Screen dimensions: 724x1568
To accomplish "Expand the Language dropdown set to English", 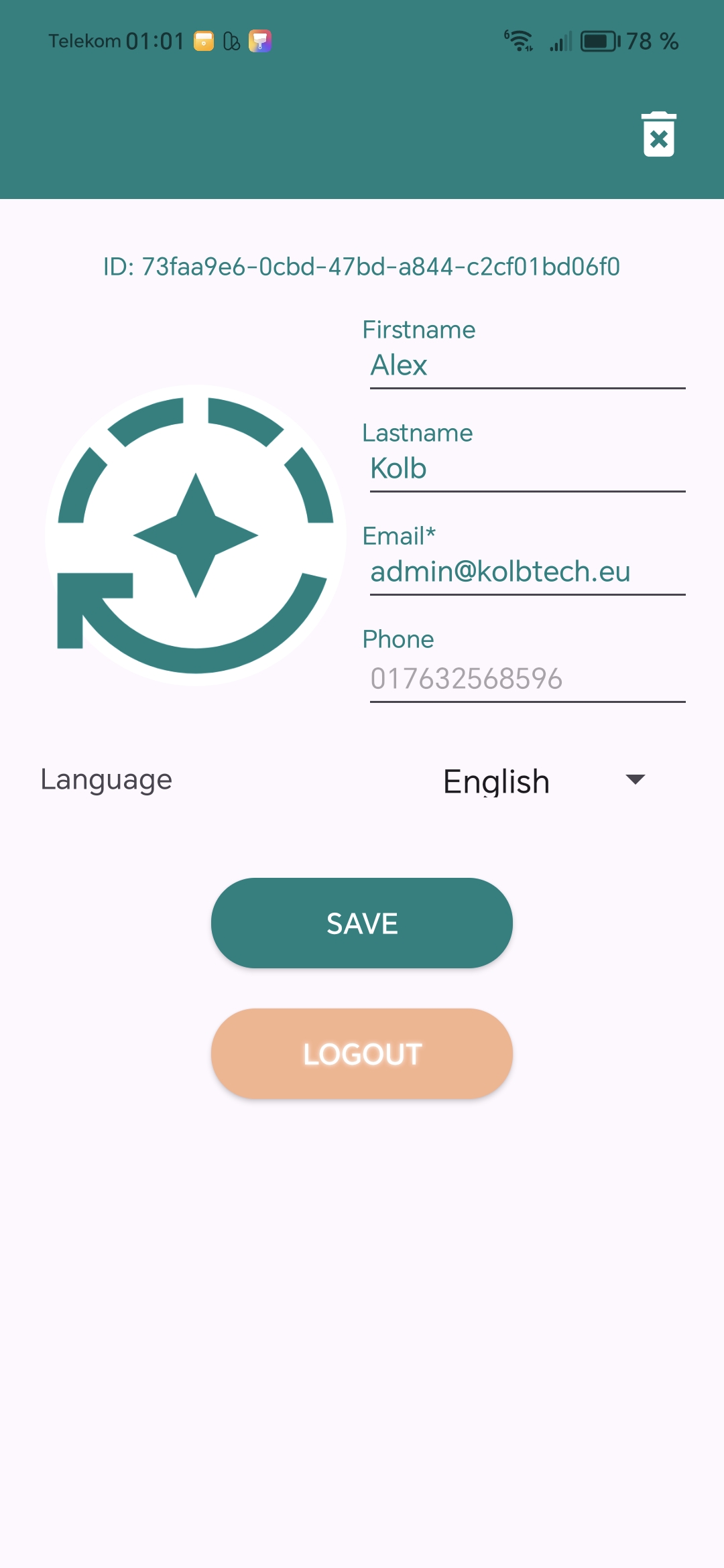I will [x=544, y=781].
